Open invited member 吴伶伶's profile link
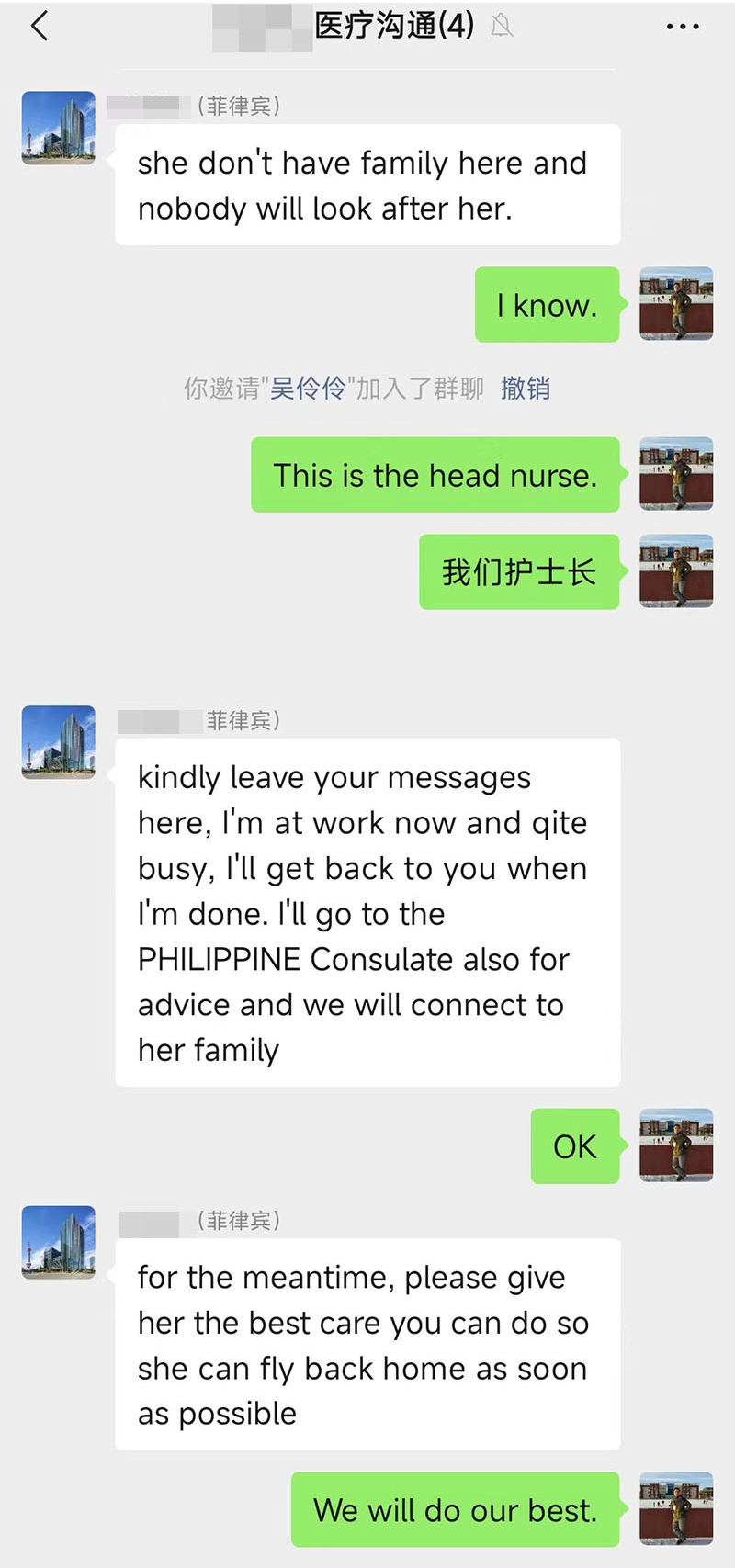The height and width of the screenshot is (1568, 735). pyautogui.click(x=308, y=389)
